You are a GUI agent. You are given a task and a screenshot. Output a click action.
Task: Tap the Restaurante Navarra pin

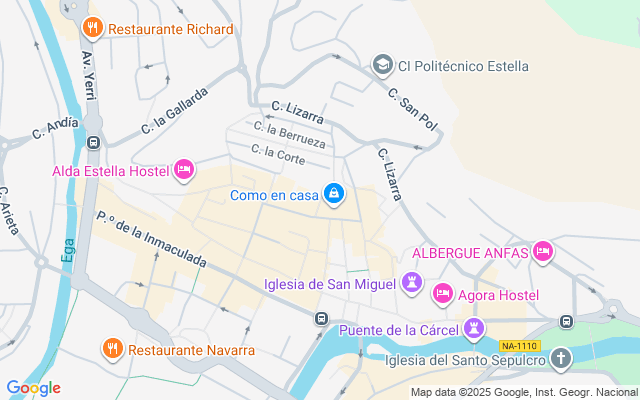pyautogui.click(x=112, y=349)
